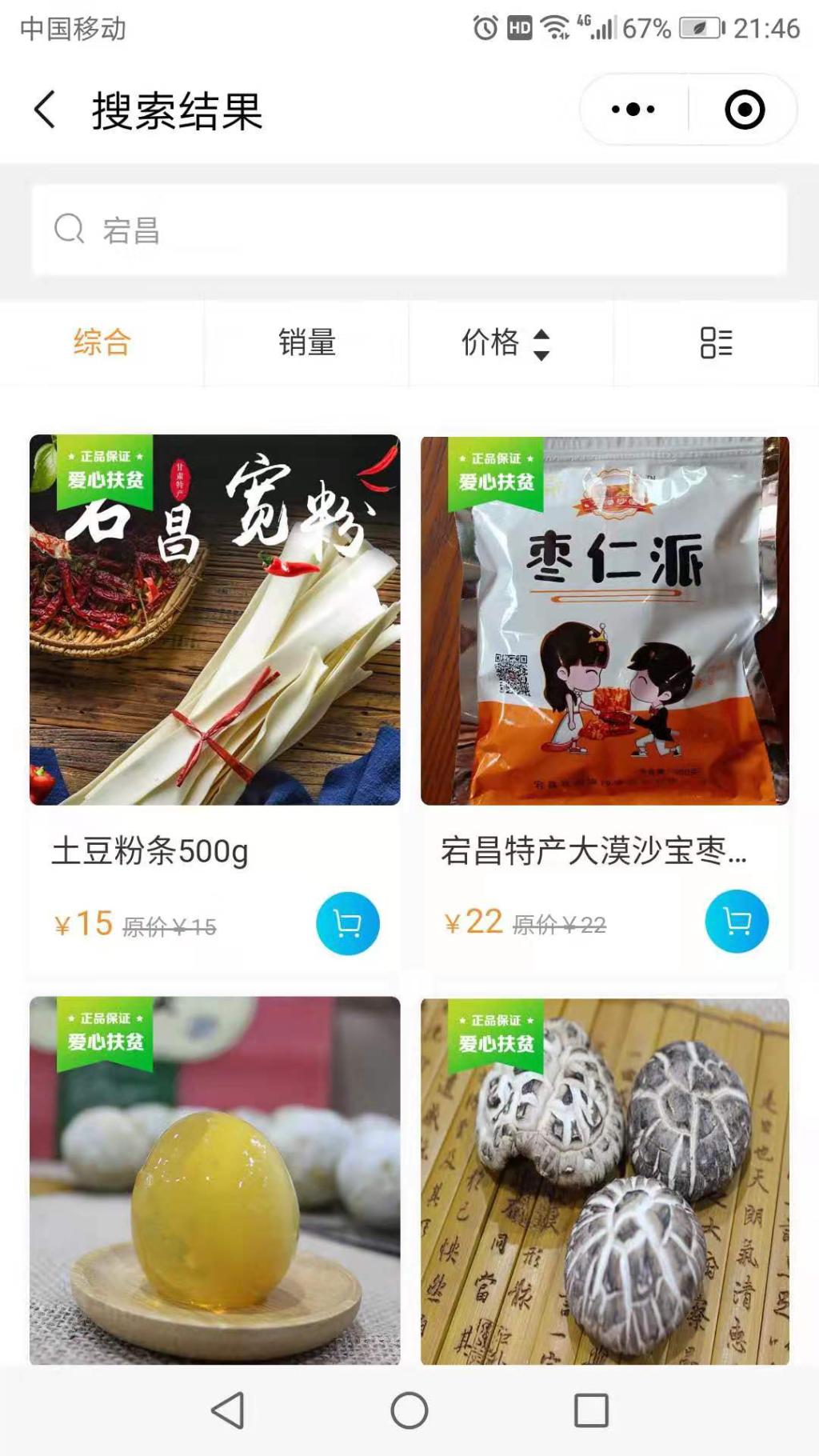Sort results by 销量
The height and width of the screenshot is (1456, 819).
[306, 343]
